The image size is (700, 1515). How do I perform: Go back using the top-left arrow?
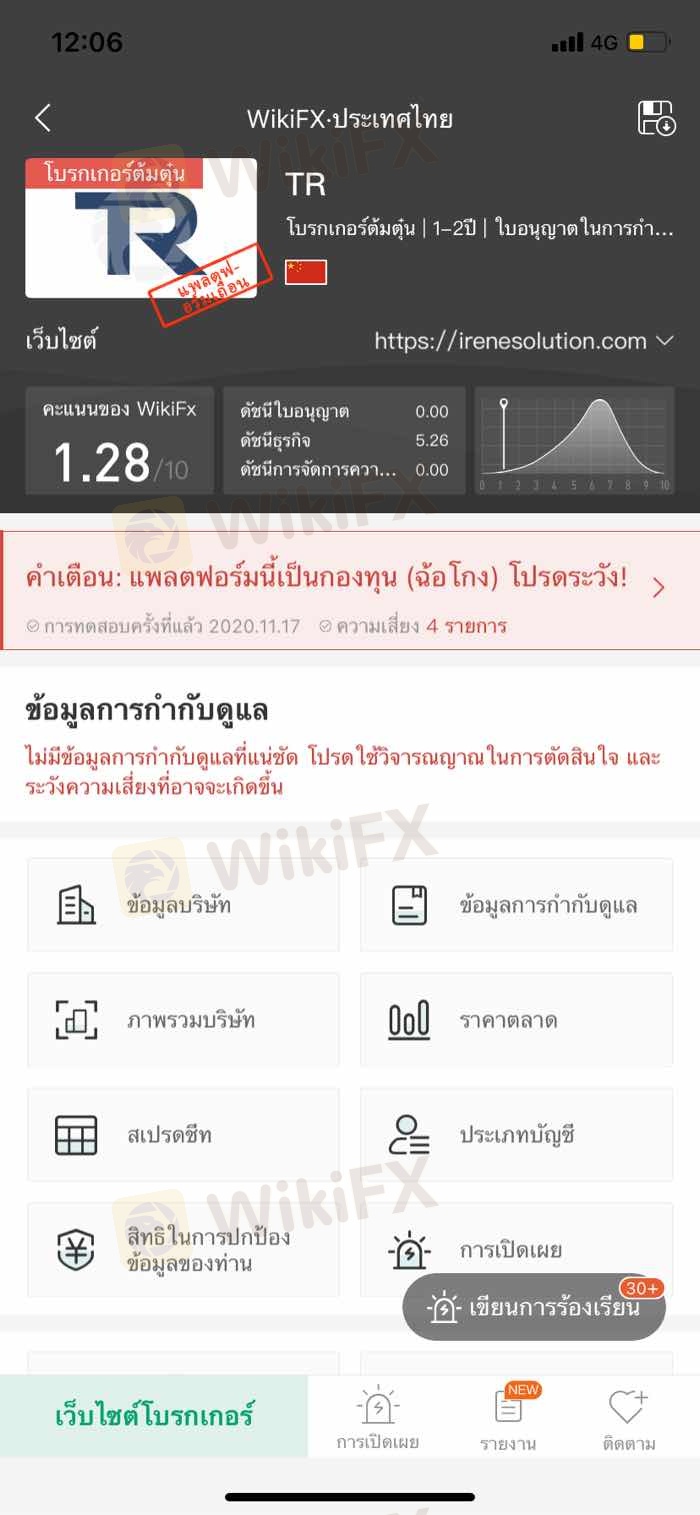(x=43, y=118)
